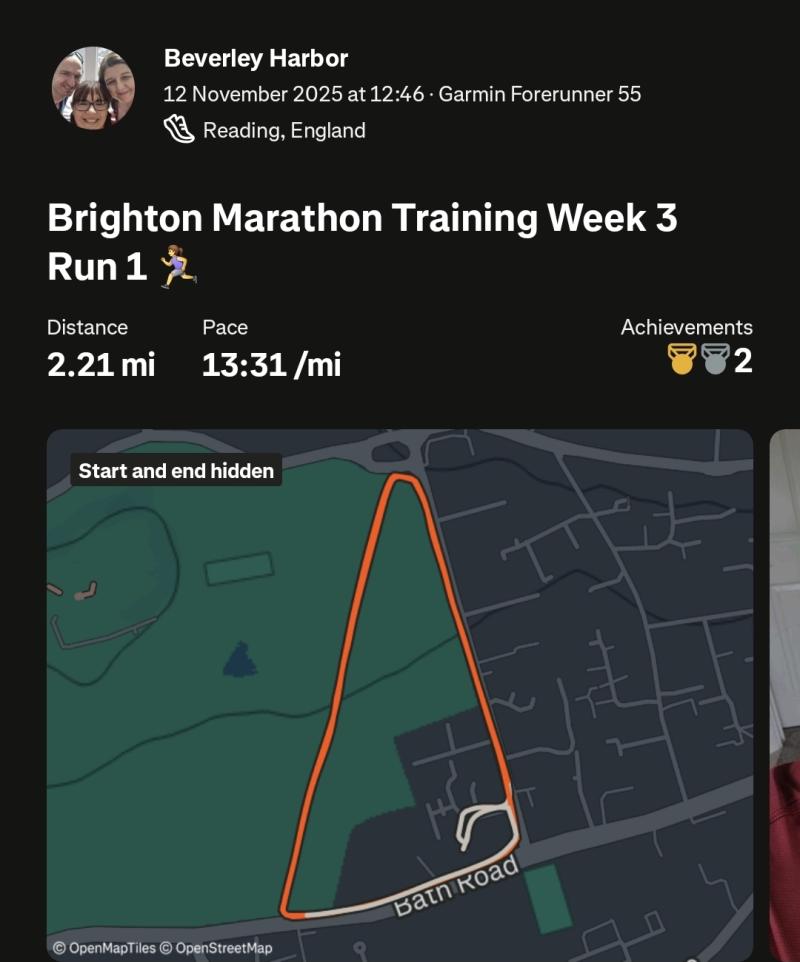View the 2 achievements earned
Image resolution: width=800 pixels, height=962 pixels.
point(710,360)
